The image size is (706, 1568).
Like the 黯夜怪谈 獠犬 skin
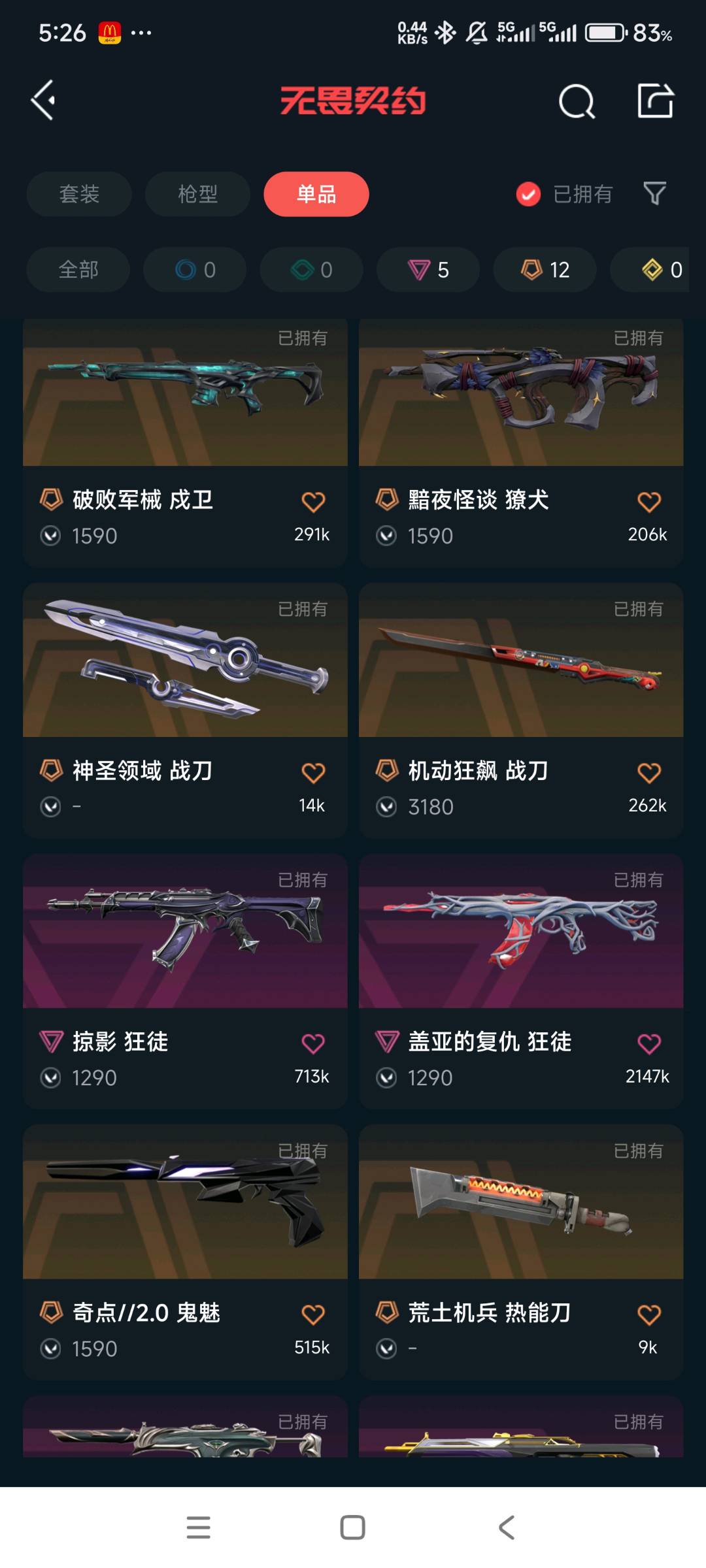(648, 502)
